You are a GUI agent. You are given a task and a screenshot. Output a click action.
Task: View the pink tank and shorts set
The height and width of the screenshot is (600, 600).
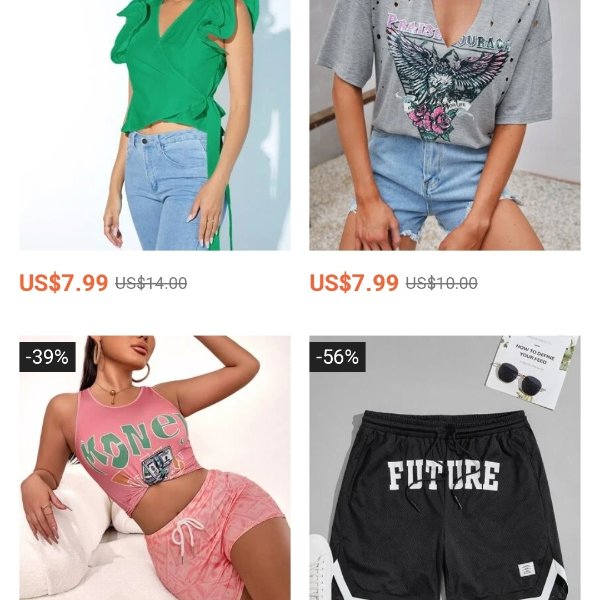(155, 470)
